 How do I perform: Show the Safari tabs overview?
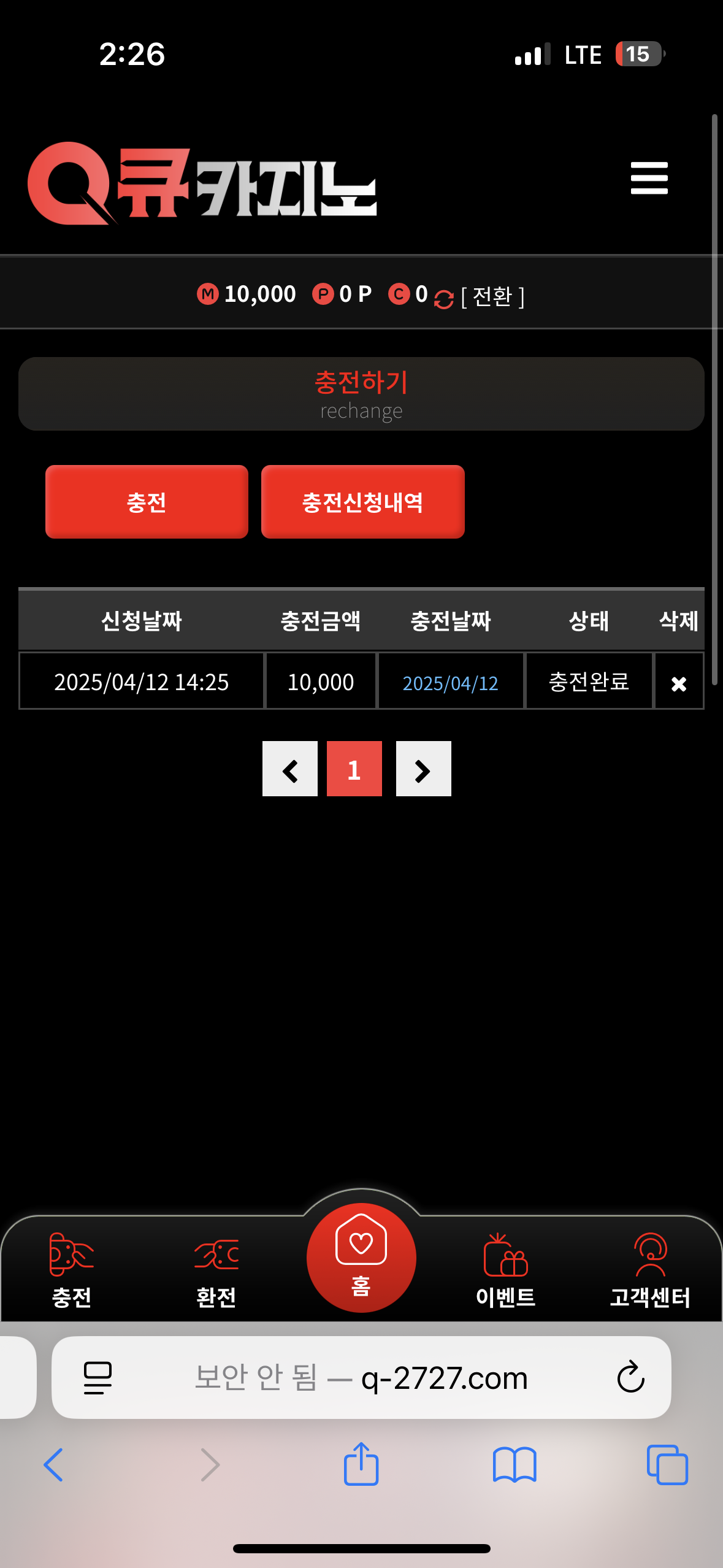(667, 1465)
